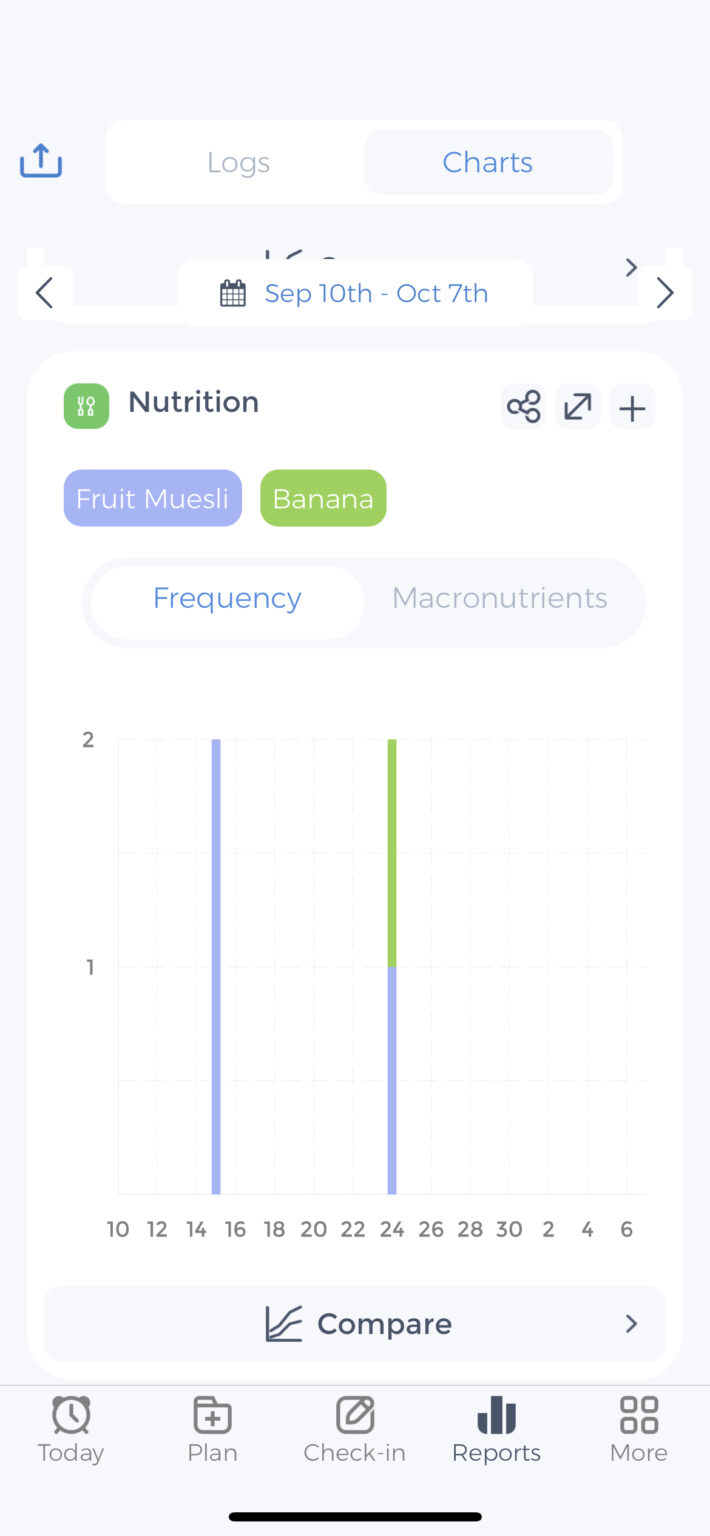Open the Reports tab
The image size is (710, 1536).
click(x=496, y=1430)
